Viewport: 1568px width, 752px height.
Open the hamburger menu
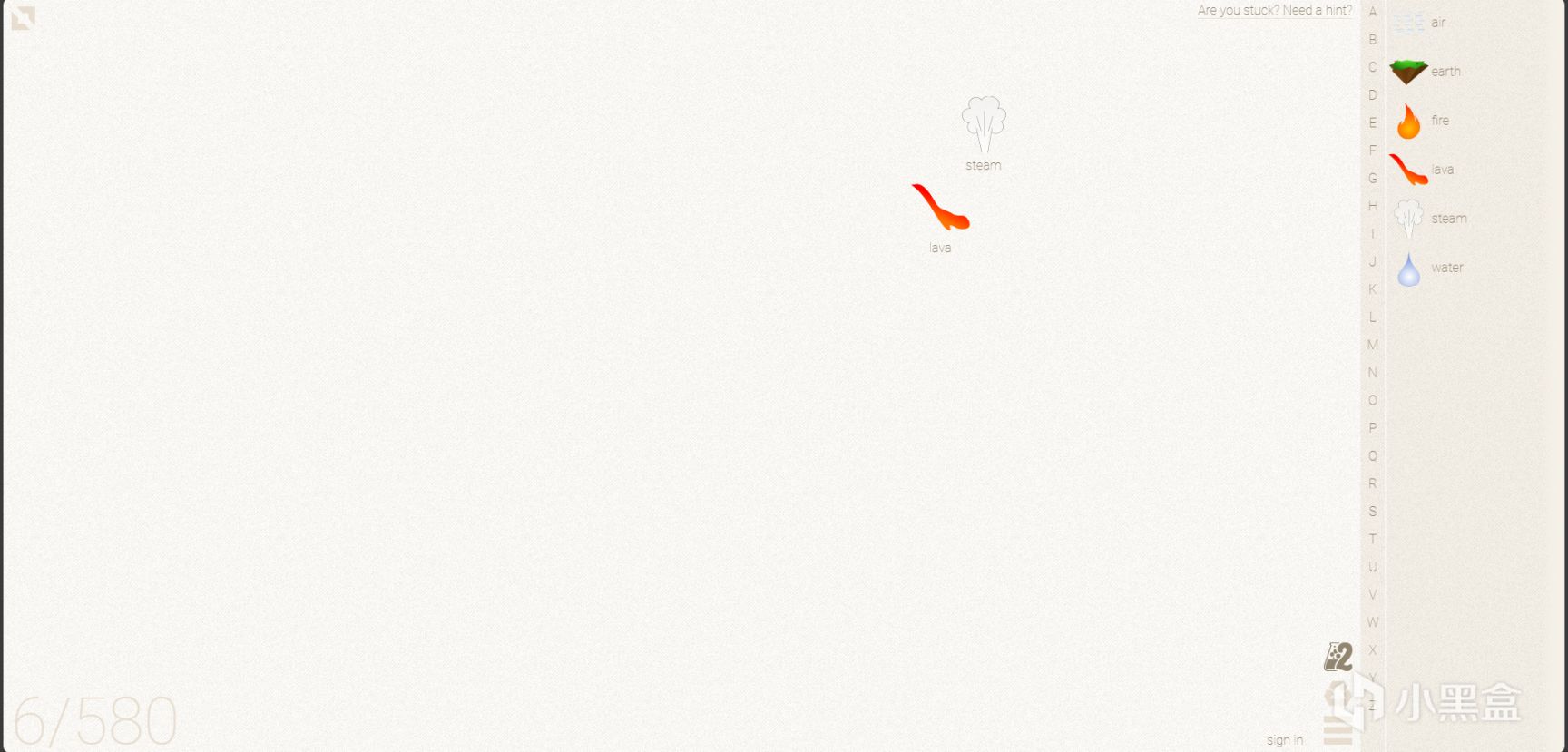tap(1338, 729)
